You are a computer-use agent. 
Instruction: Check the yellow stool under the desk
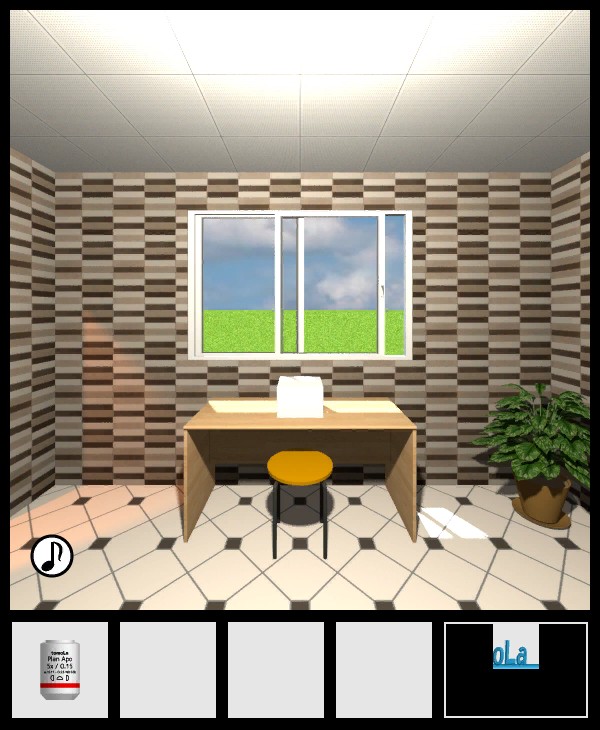point(300,467)
